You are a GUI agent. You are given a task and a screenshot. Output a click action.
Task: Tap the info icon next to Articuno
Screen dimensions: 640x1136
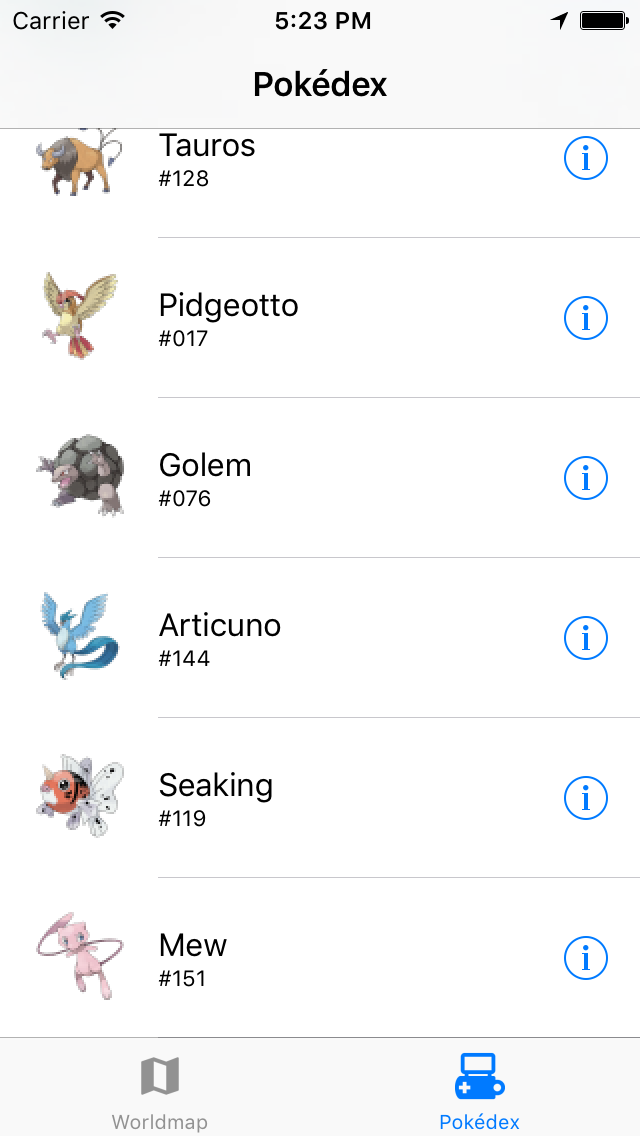pos(586,638)
